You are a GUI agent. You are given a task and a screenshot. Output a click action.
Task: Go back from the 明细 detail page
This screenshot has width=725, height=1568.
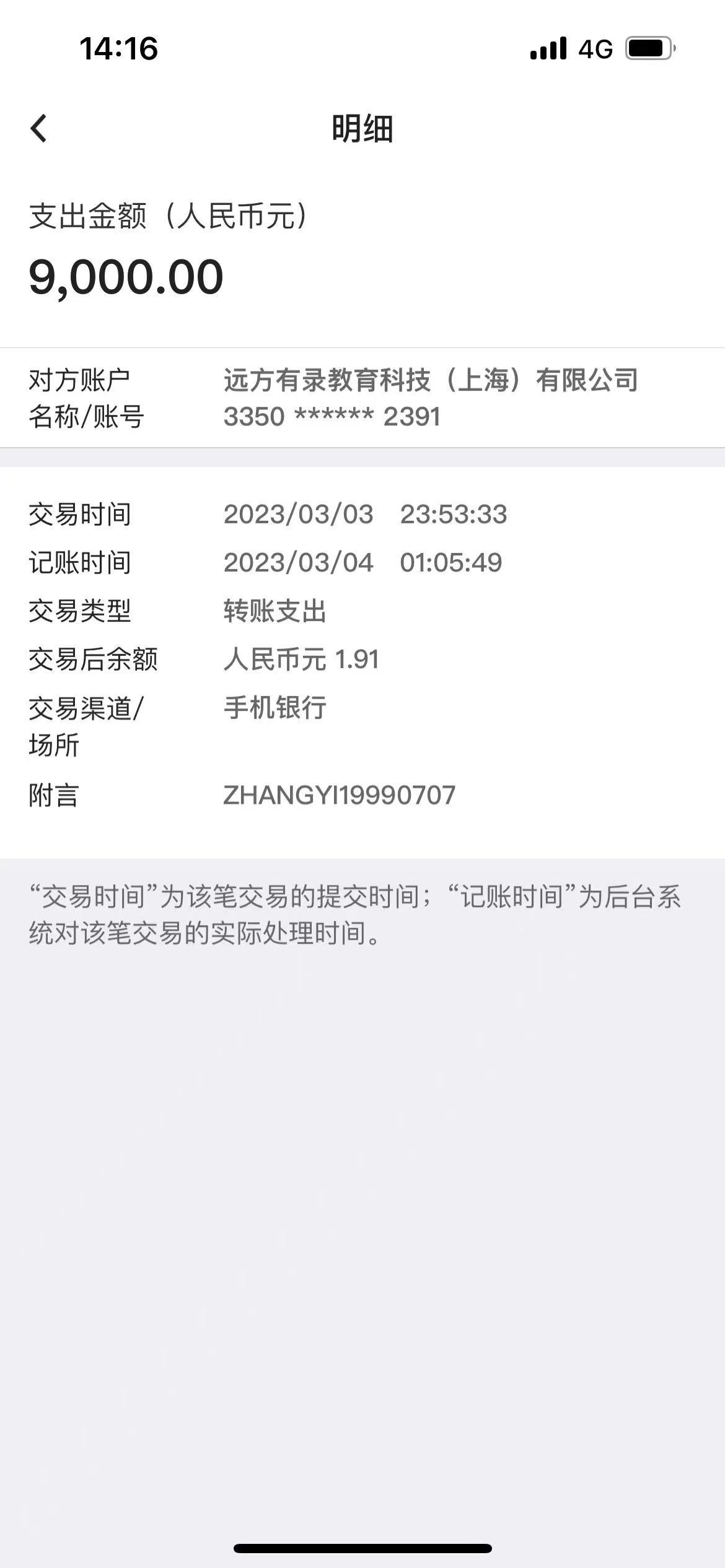(38, 129)
